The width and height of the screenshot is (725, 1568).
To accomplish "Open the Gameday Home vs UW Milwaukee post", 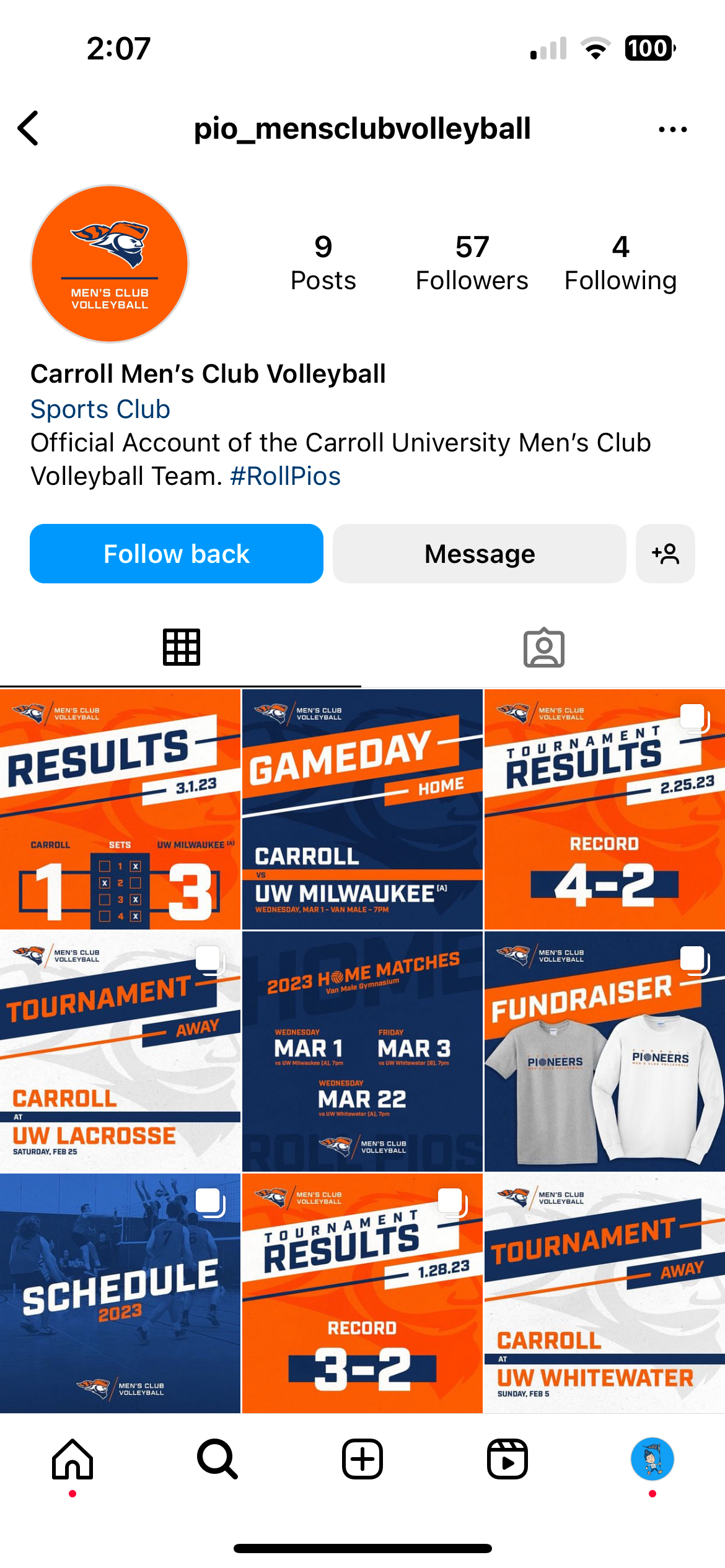I will tap(362, 809).
